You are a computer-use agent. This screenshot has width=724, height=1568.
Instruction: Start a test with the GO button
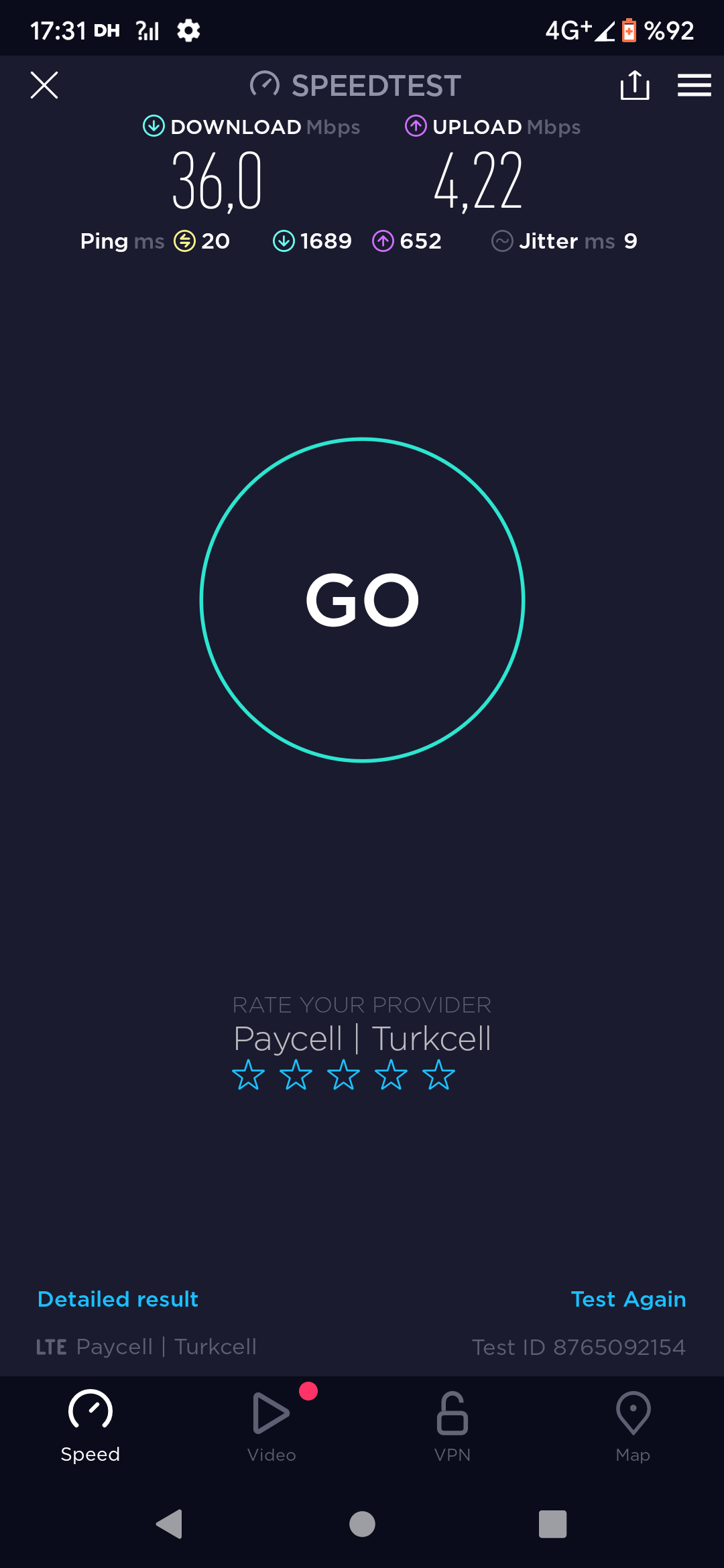pos(362,600)
